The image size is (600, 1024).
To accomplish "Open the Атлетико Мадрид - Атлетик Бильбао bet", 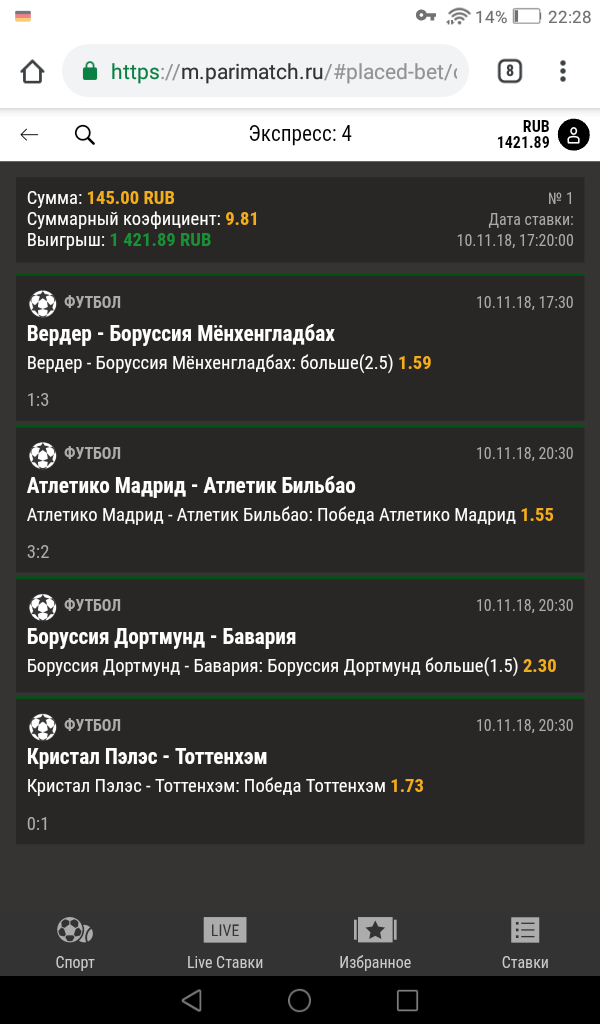I will (x=300, y=499).
